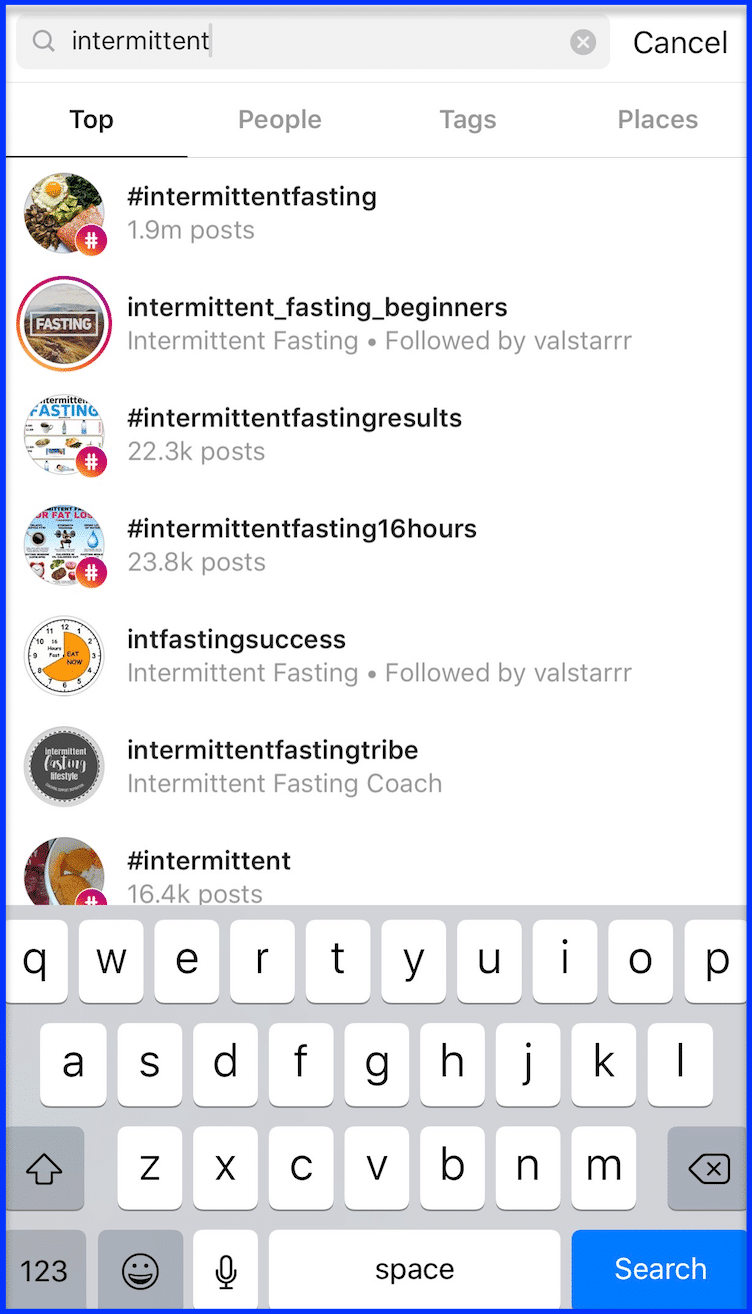
Task: Tap the shift key
Action: [45, 1169]
